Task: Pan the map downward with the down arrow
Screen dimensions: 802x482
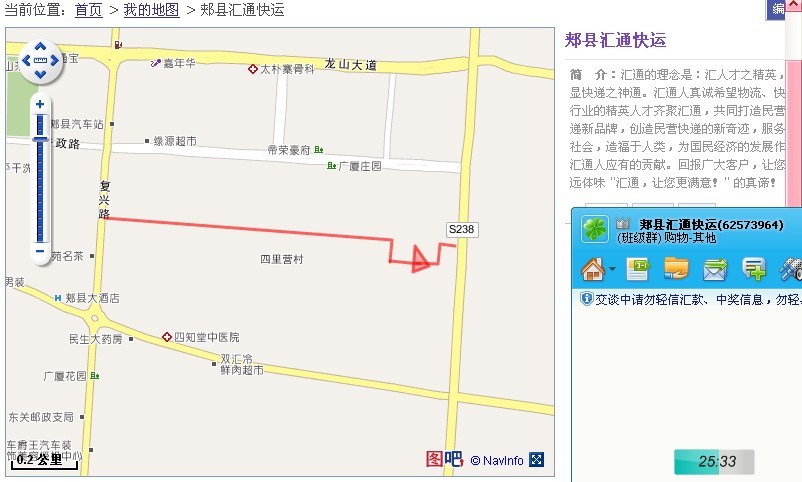Action: click(x=40, y=75)
